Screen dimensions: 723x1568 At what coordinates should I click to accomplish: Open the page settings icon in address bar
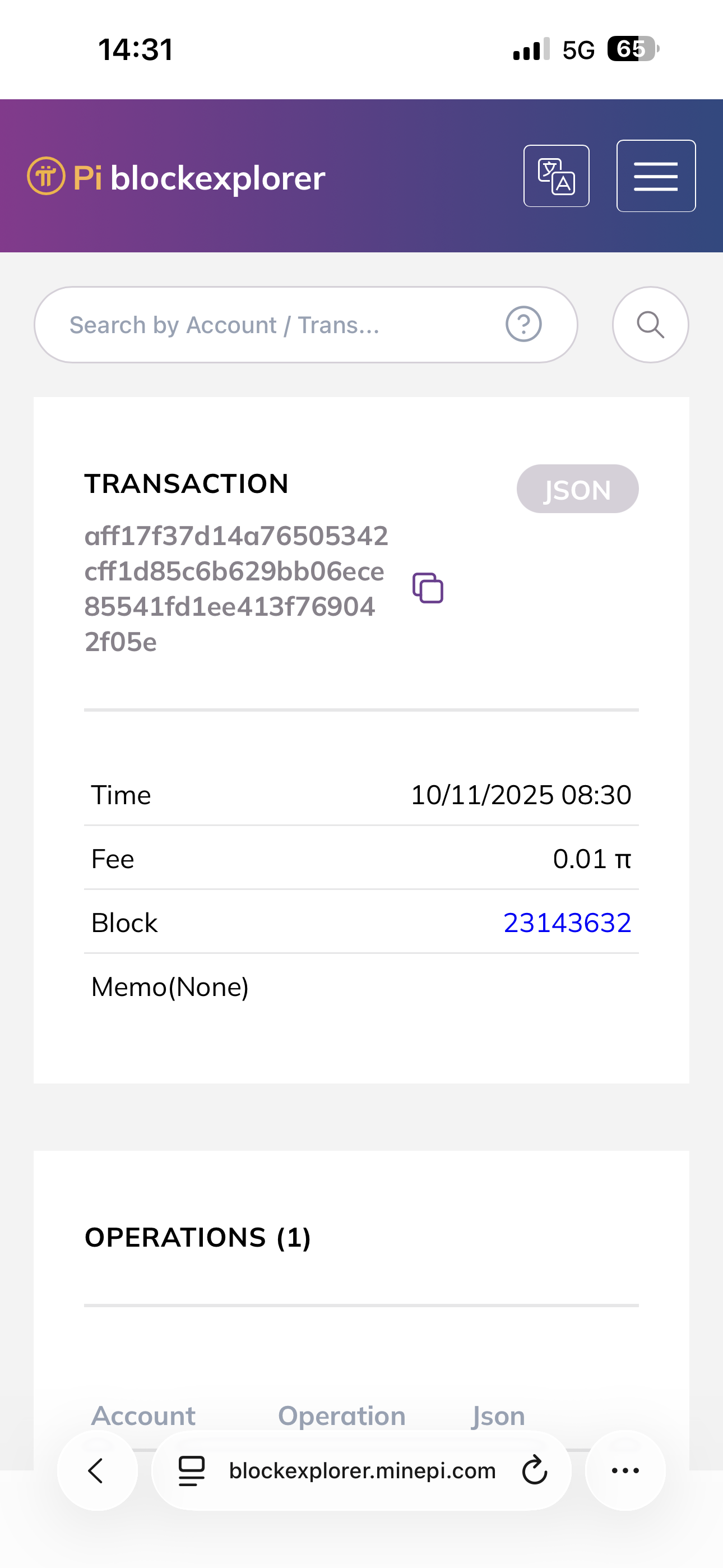coord(191,1470)
